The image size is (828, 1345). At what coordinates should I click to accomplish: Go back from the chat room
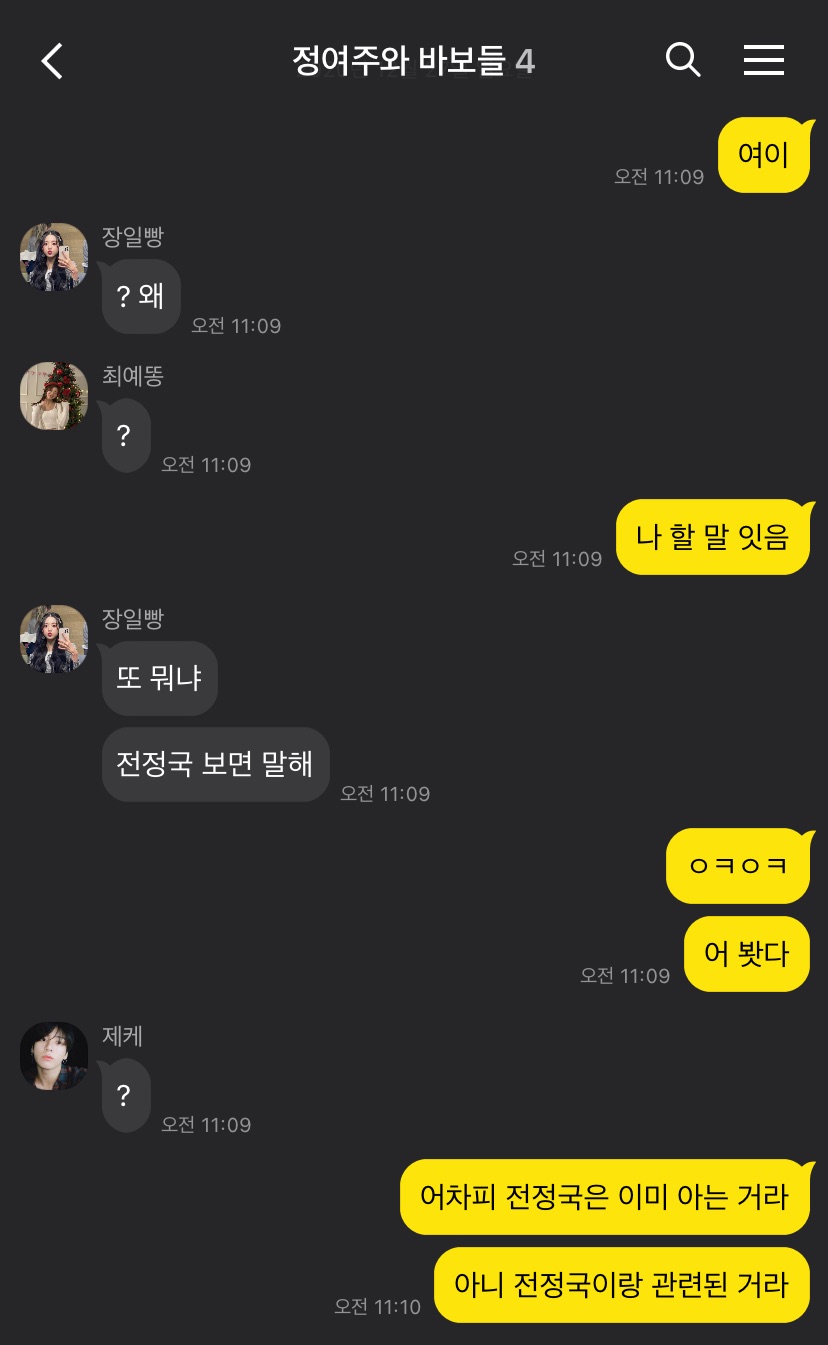point(52,61)
